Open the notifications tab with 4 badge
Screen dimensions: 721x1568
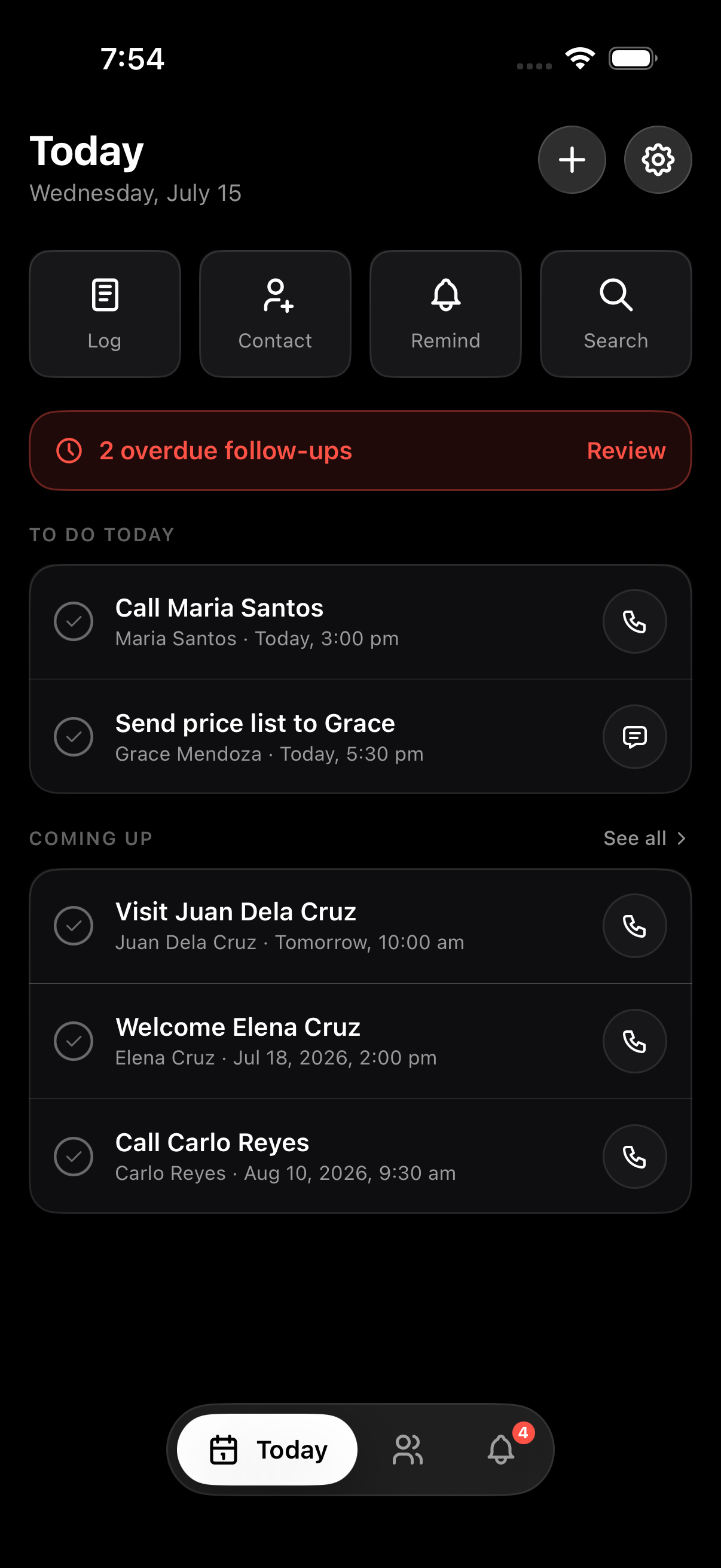coord(502,1450)
